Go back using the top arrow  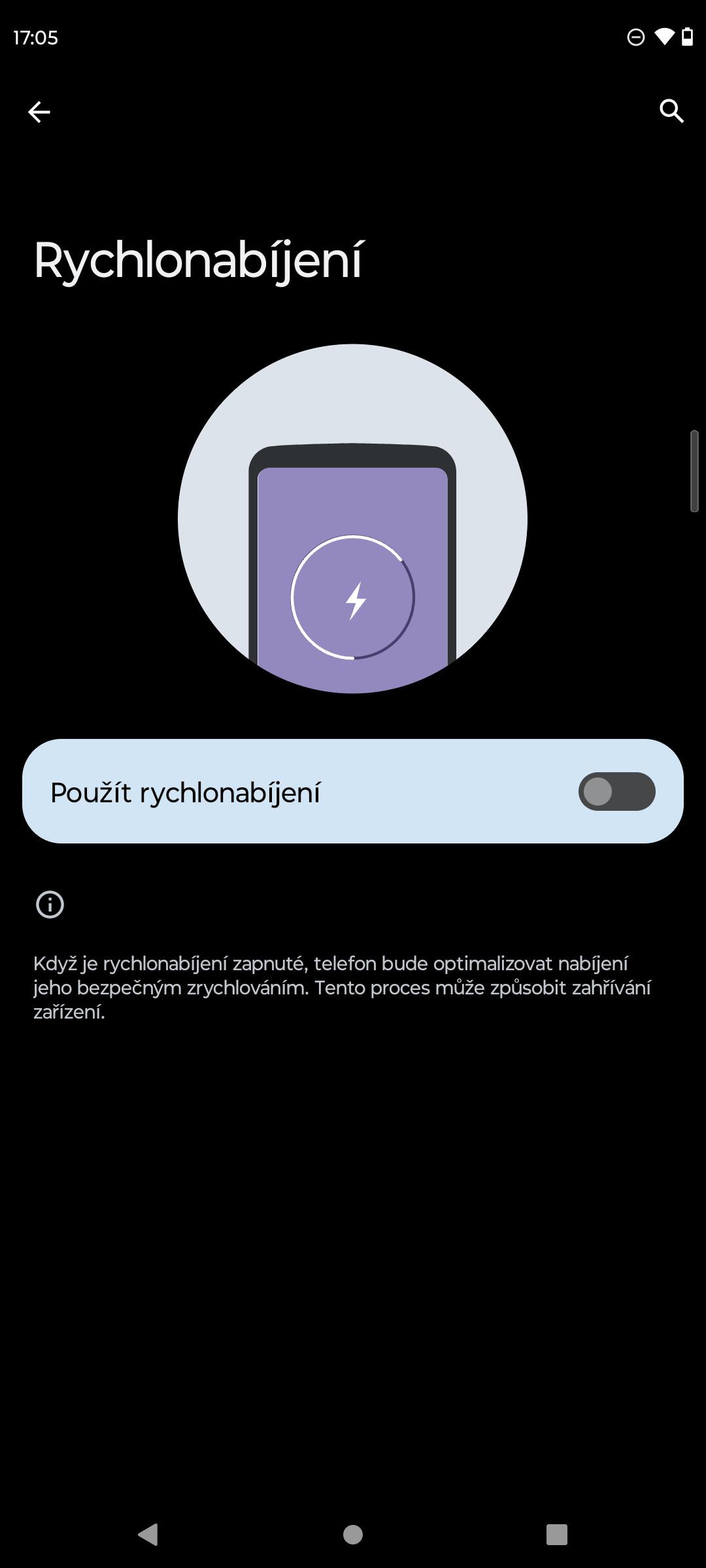tap(39, 112)
